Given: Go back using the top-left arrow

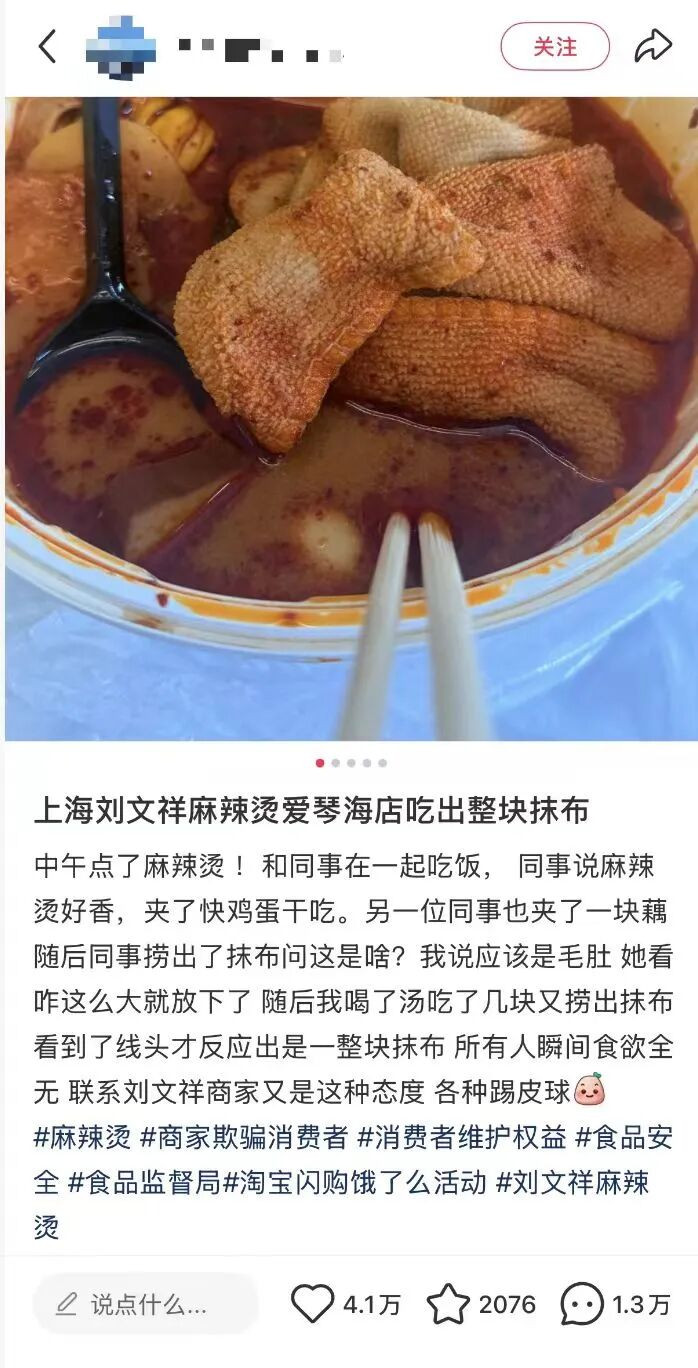Looking at the screenshot, I should [47, 46].
